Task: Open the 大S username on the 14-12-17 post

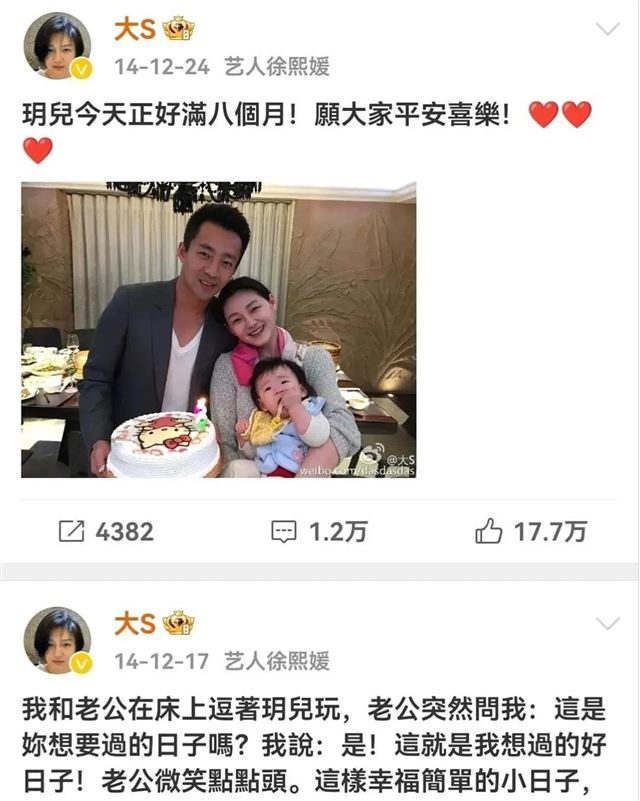Action: pyautogui.click(x=135, y=625)
